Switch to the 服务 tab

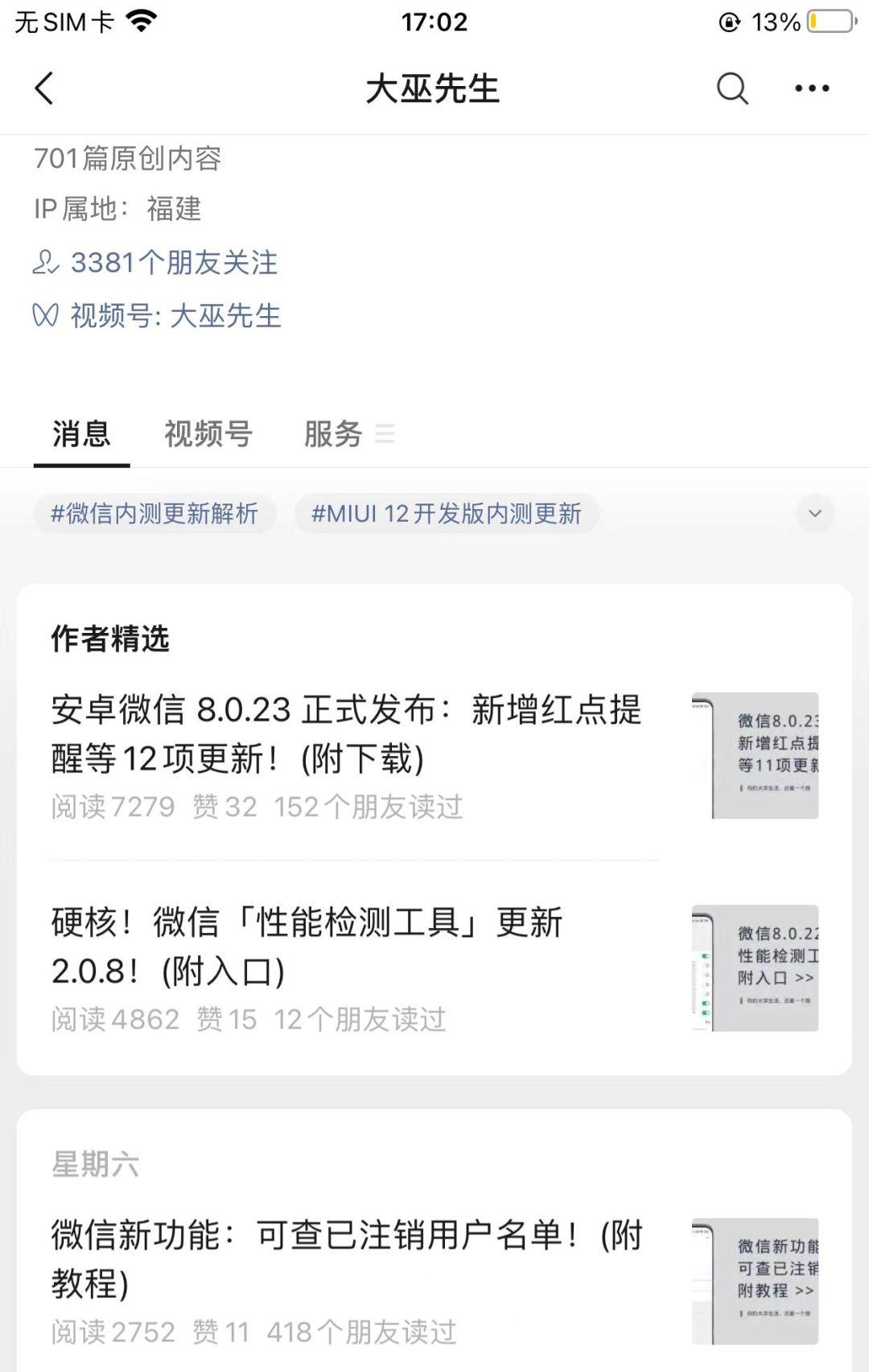(332, 433)
